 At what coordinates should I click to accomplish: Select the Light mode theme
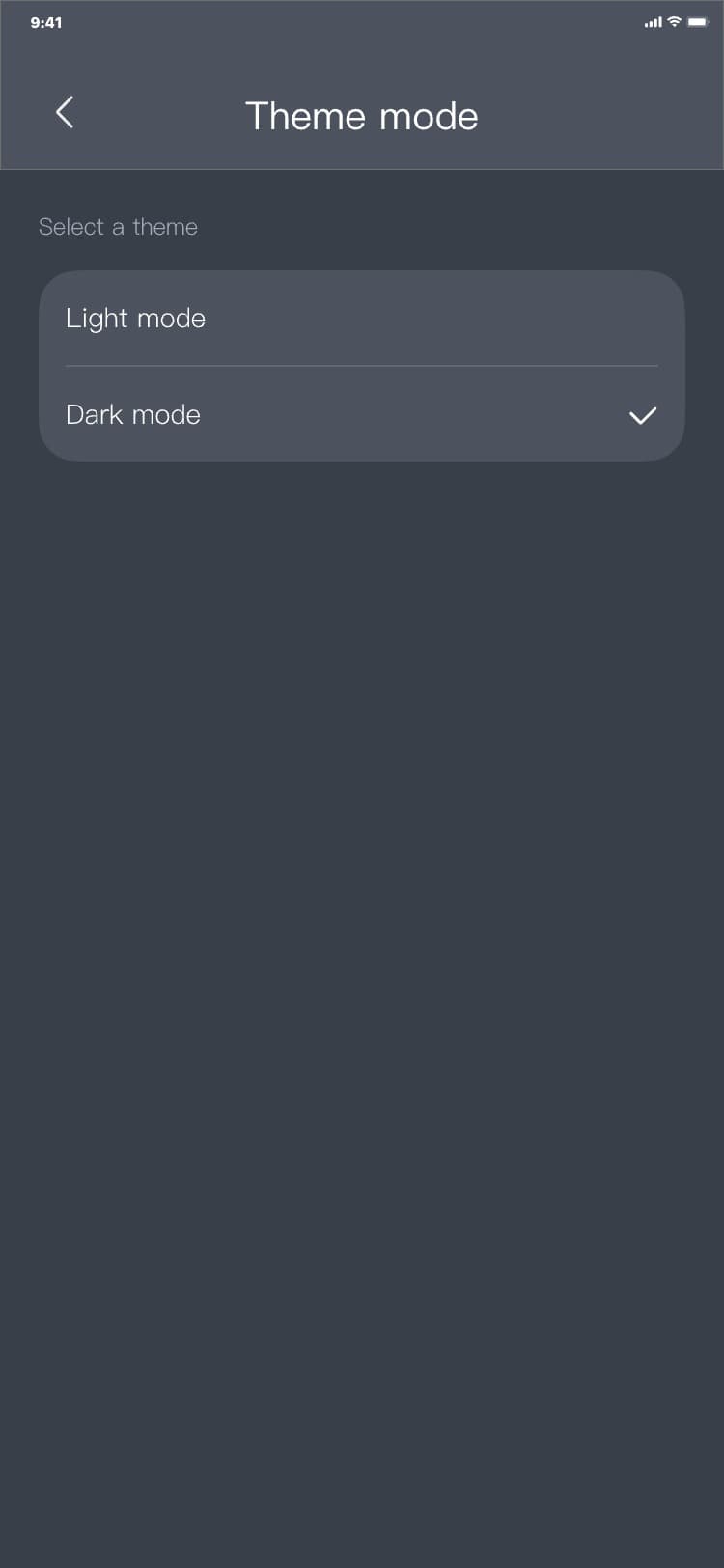361,319
